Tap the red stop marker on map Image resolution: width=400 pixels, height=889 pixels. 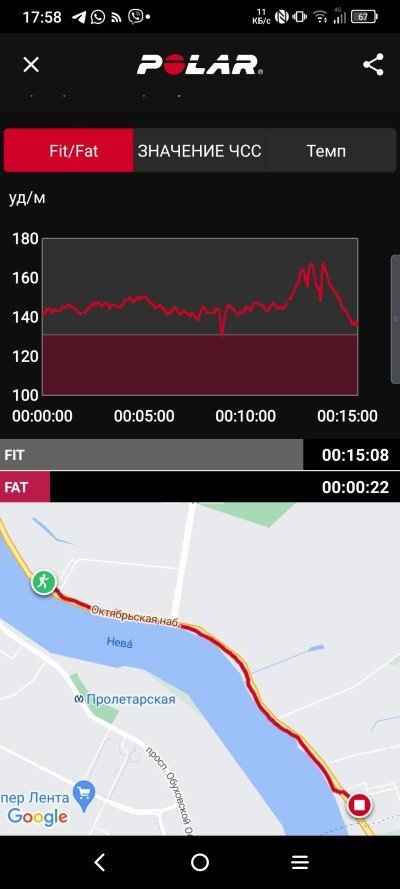359,805
